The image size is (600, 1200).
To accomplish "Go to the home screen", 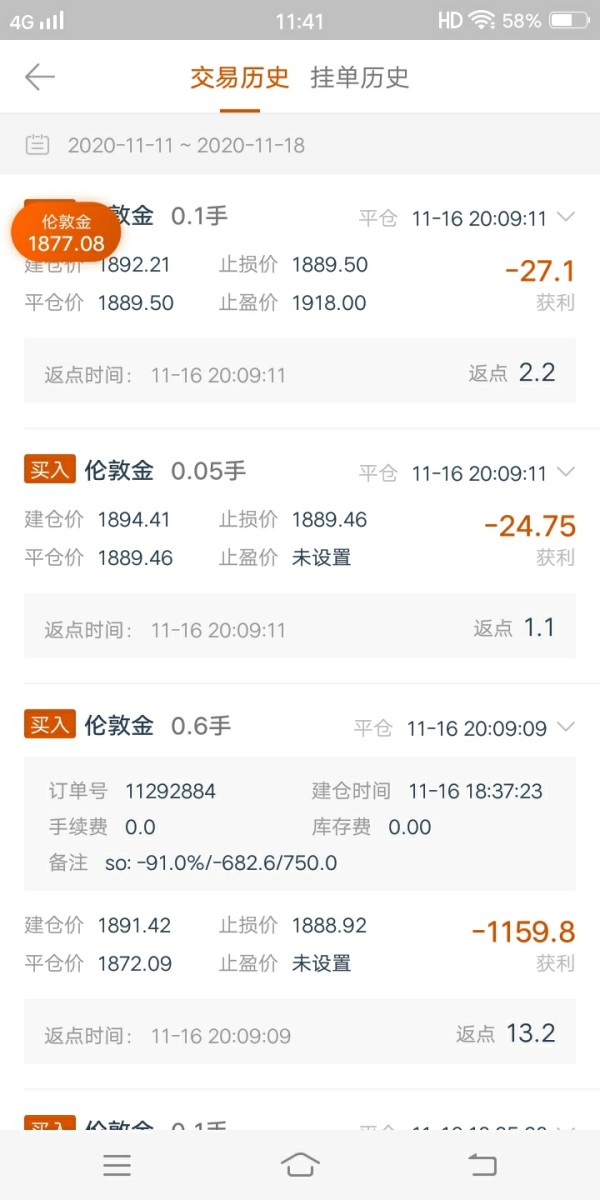I will coord(300,1164).
